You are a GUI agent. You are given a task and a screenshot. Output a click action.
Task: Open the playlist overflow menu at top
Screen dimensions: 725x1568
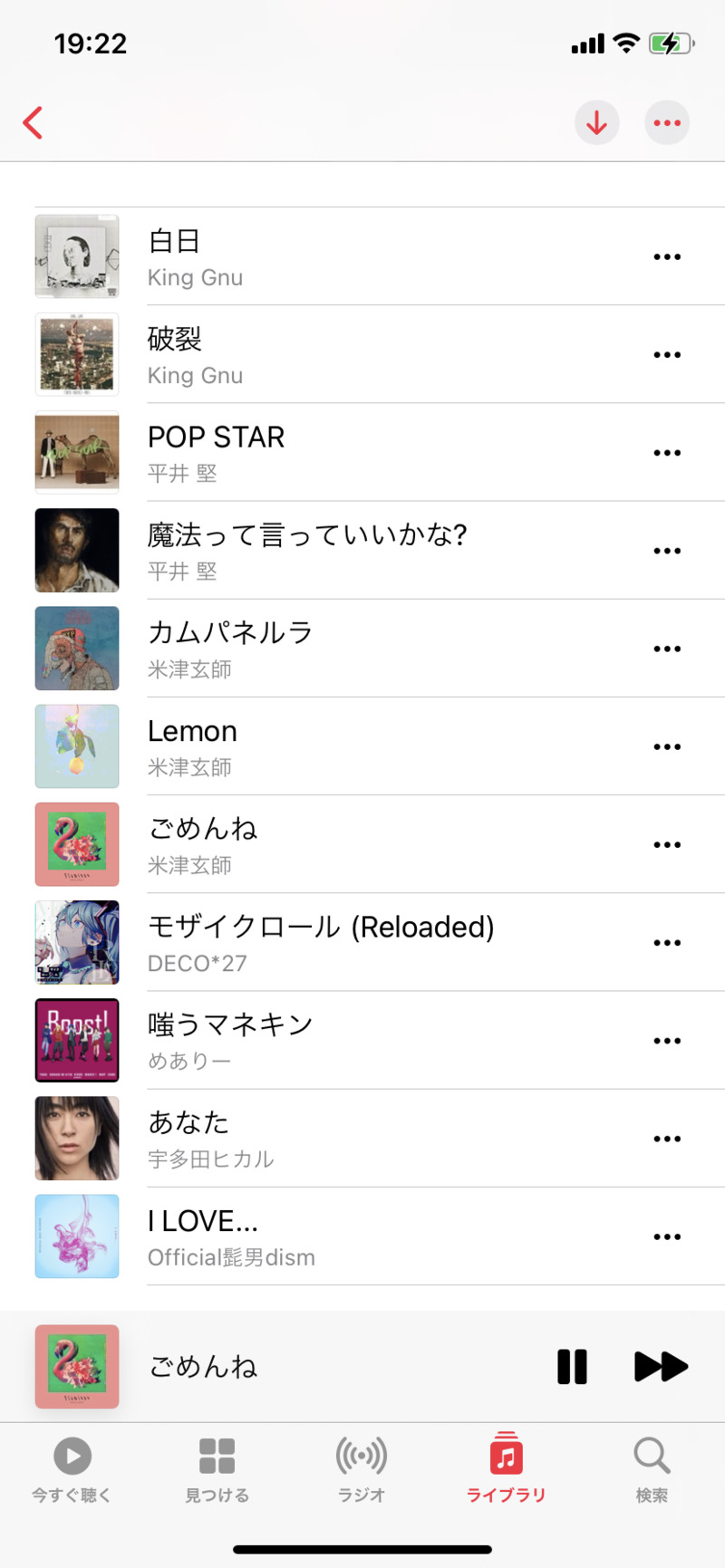[667, 123]
